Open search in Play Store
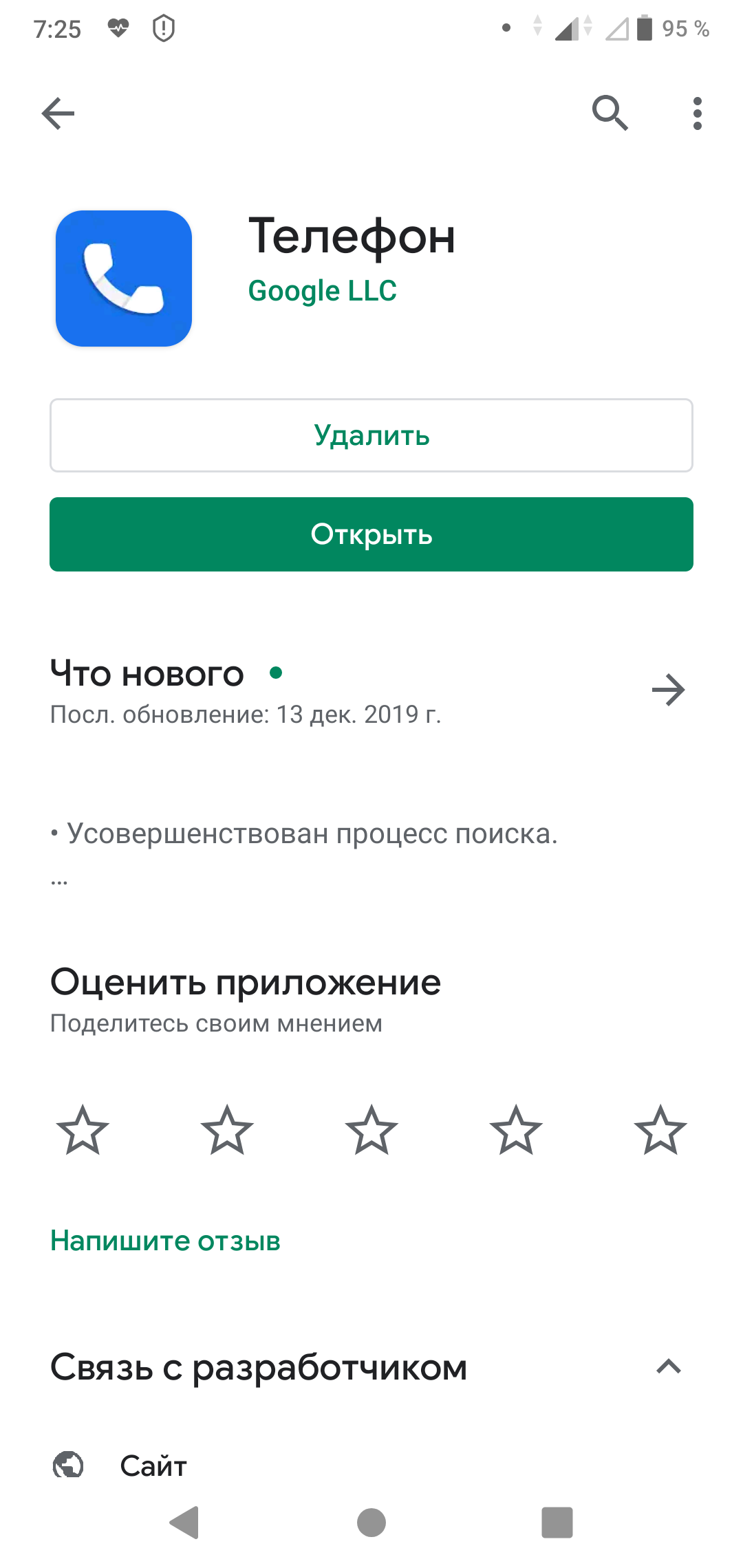Viewport: 743px width, 1568px height. coord(610,113)
